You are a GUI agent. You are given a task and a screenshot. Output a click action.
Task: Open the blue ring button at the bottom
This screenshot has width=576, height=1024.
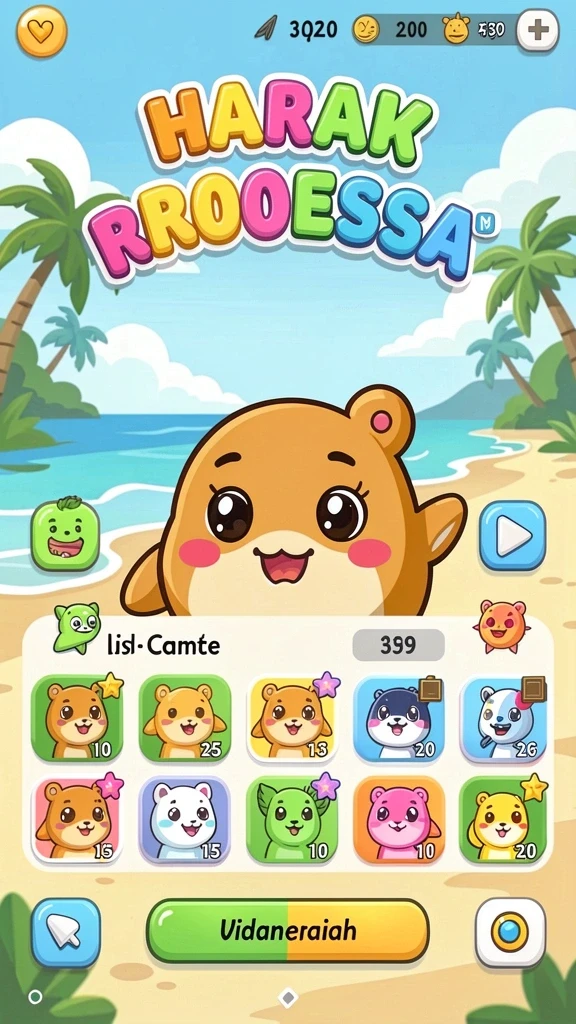509,932
